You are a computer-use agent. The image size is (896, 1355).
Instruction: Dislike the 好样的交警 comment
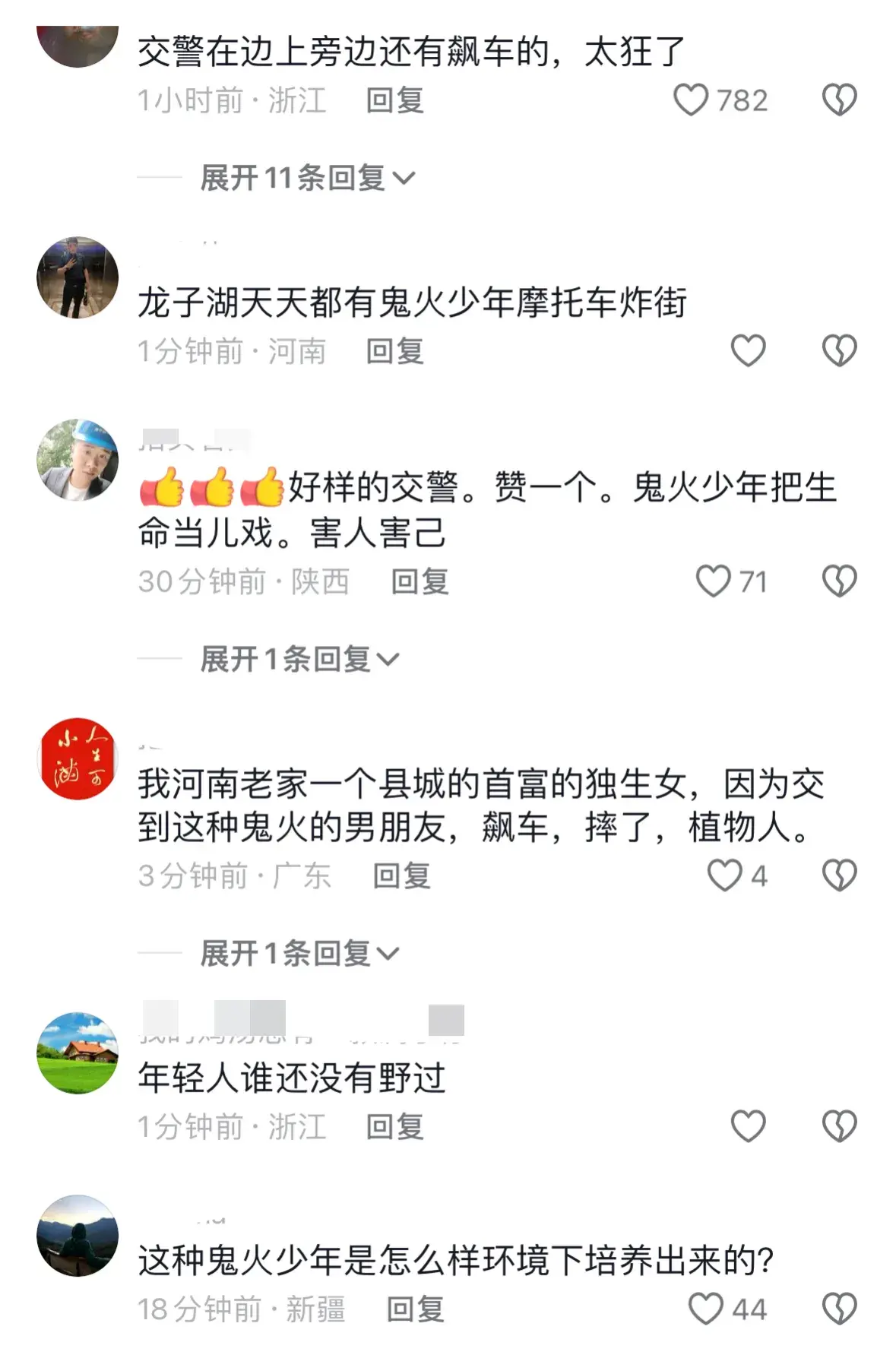point(839,581)
